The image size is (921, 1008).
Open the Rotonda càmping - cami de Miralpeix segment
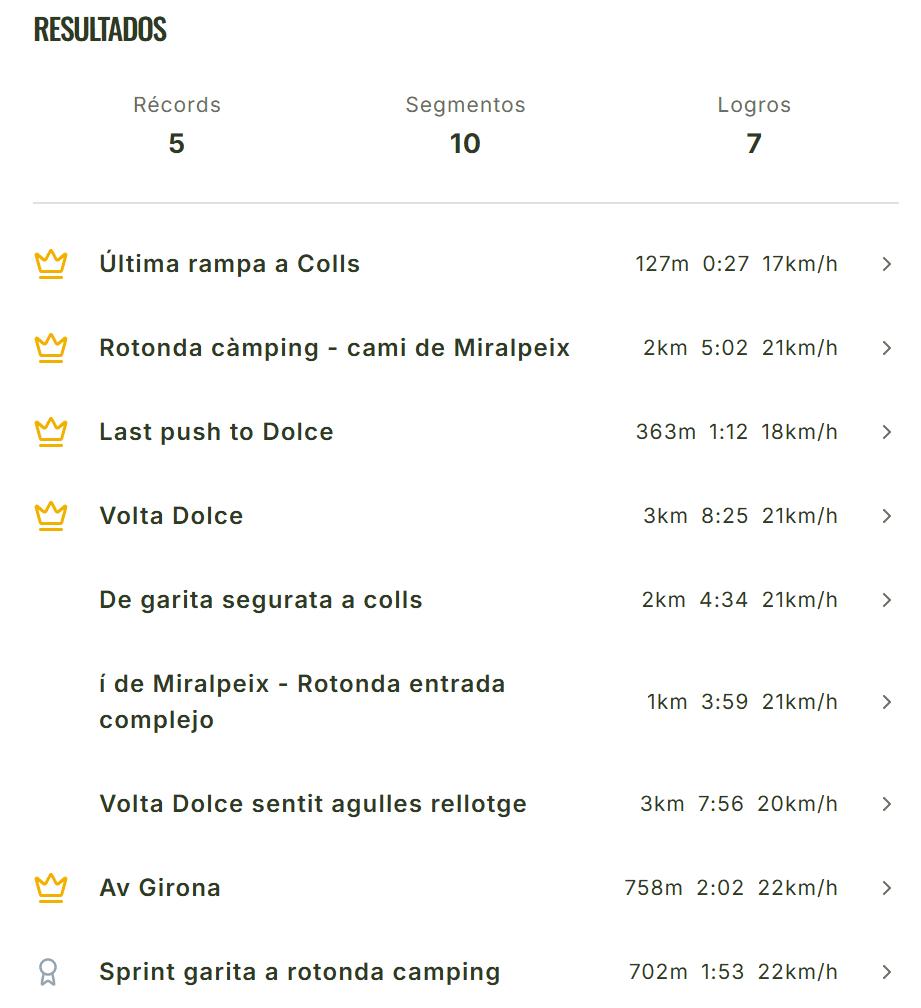pyautogui.click(x=886, y=348)
